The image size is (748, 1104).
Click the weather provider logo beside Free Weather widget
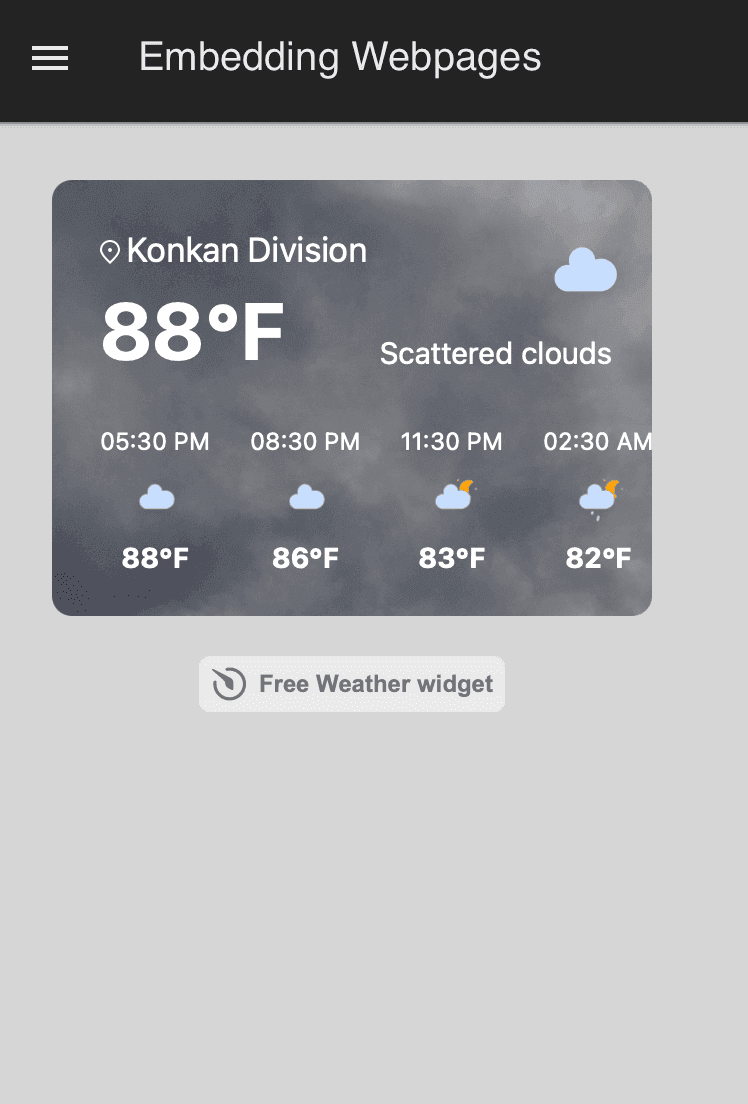click(x=228, y=684)
